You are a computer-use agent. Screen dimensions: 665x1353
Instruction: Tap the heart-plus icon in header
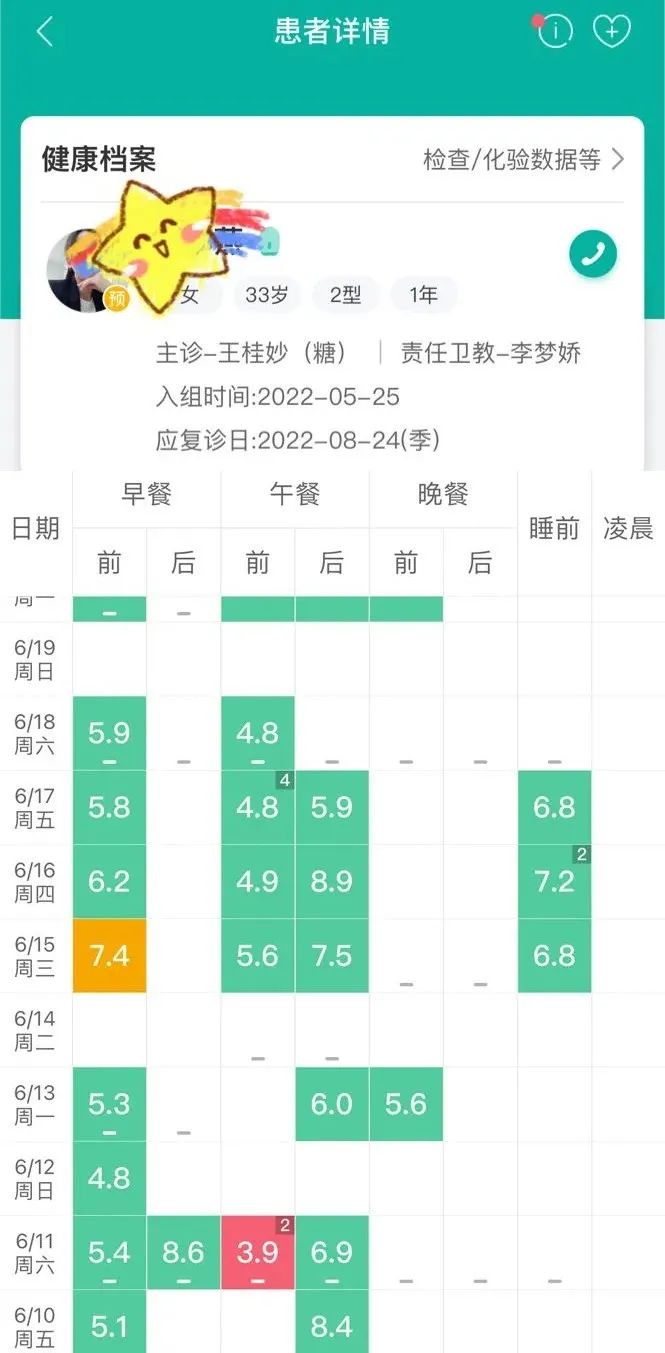tap(612, 31)
